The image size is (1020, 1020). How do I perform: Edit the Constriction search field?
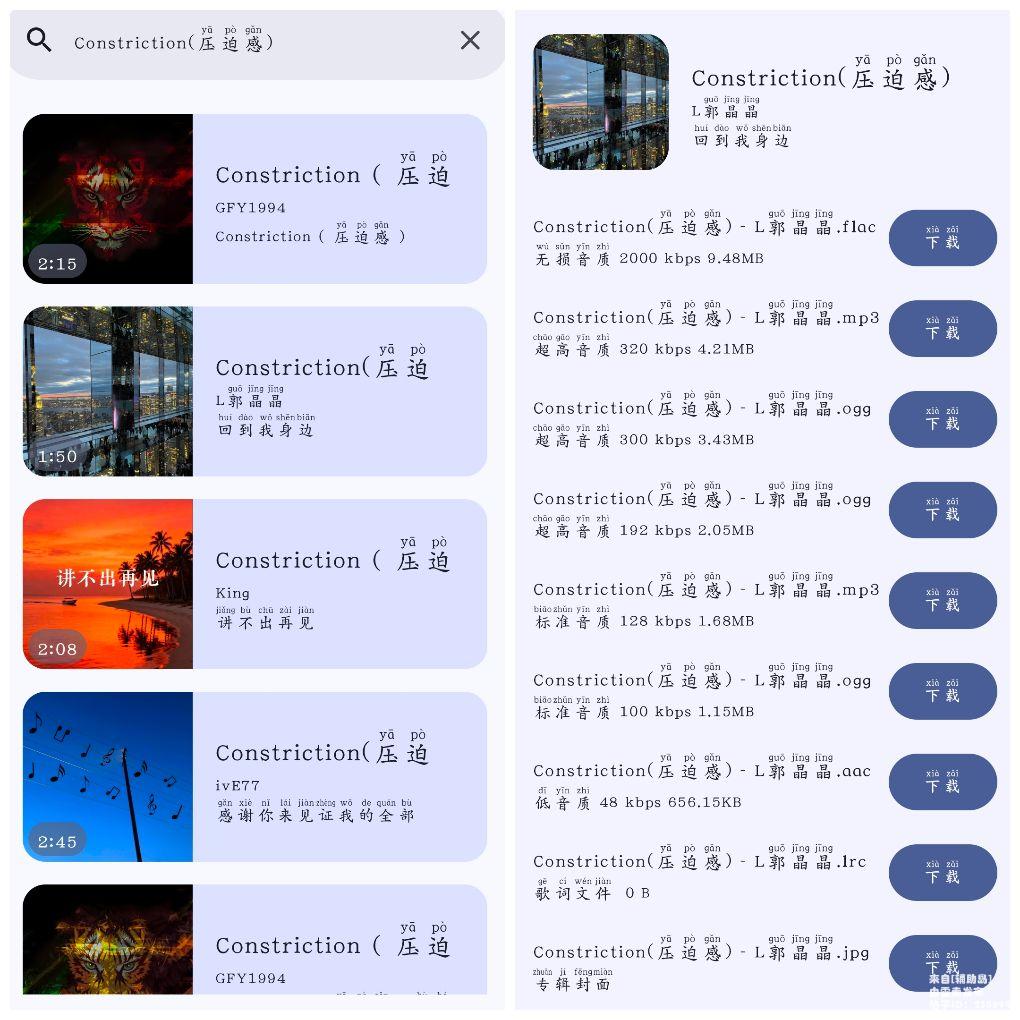pos(250,42)
